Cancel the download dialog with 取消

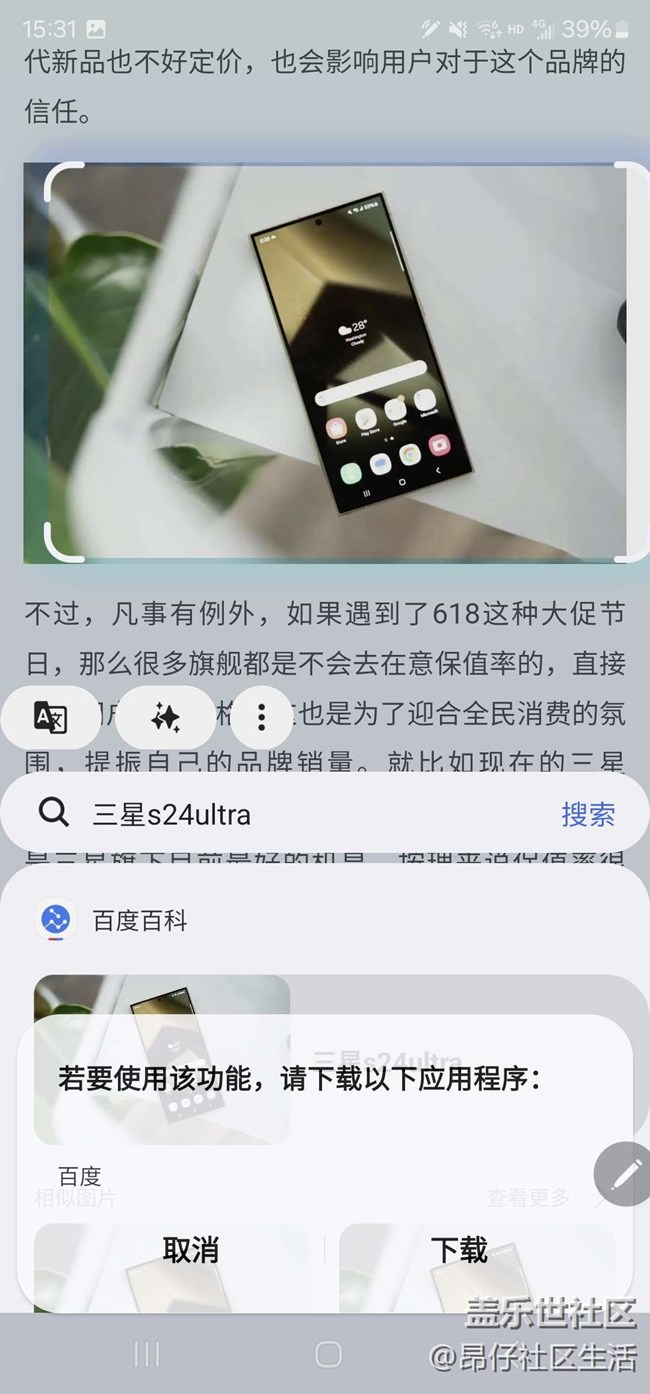190,1250
